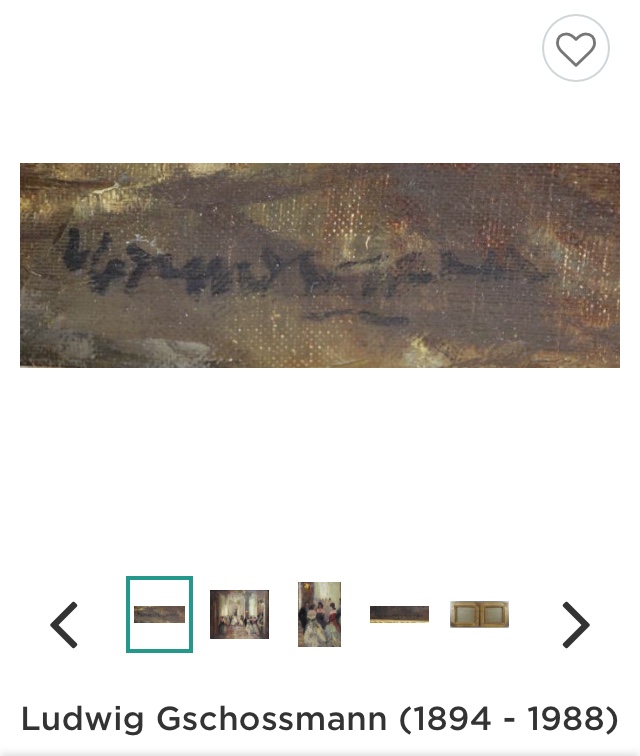View the full ballroom painting thumbnail

coord(239,614)
